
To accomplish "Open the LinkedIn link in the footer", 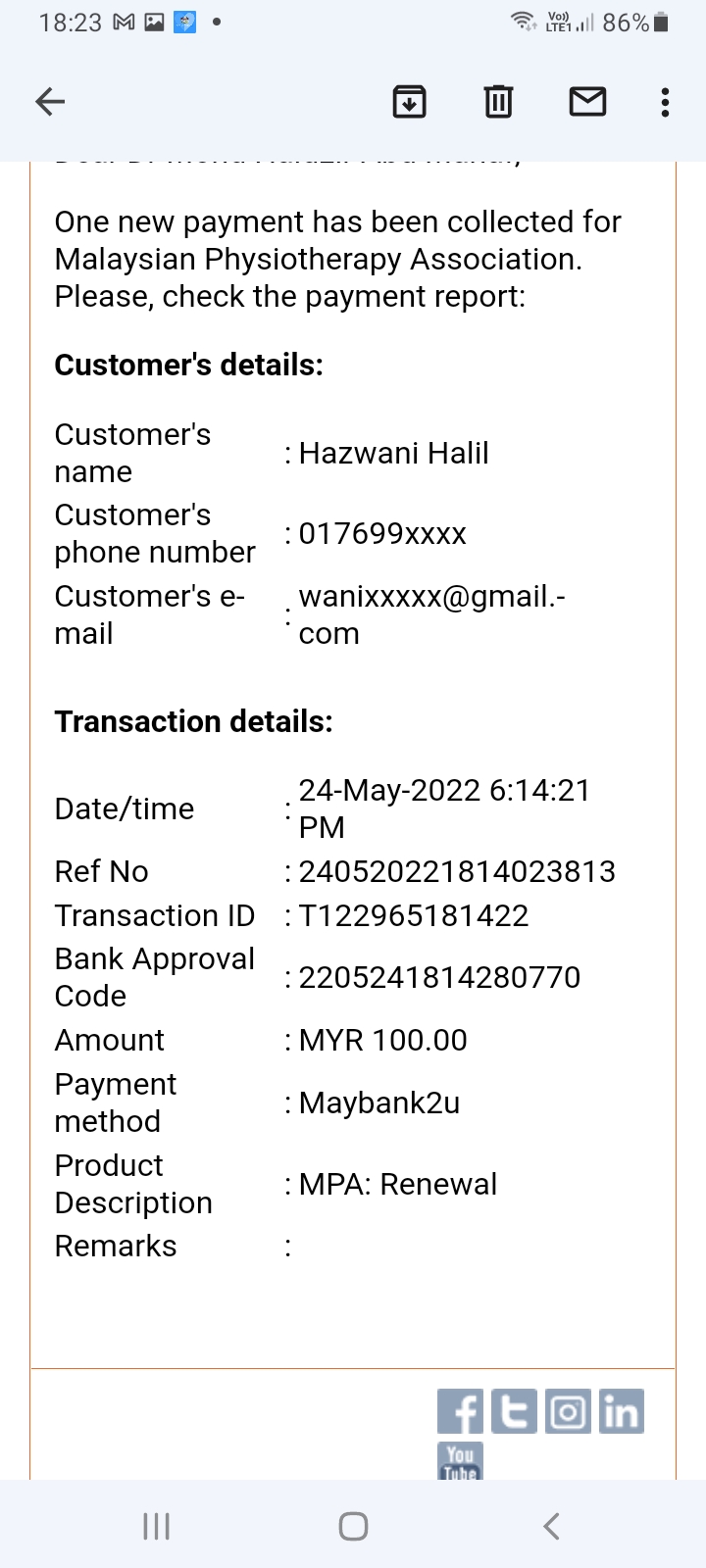I will (622, 1411).
